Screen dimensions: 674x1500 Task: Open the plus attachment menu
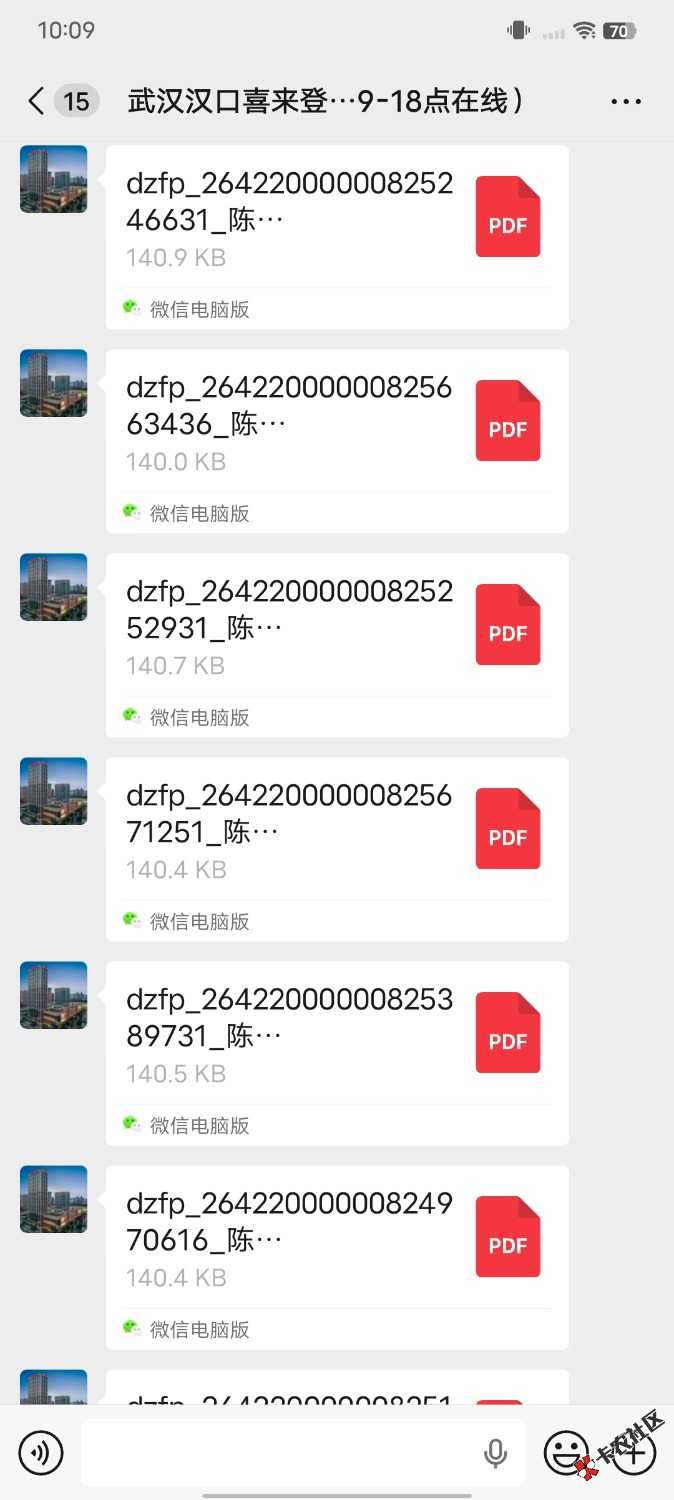click(635, 1452)
